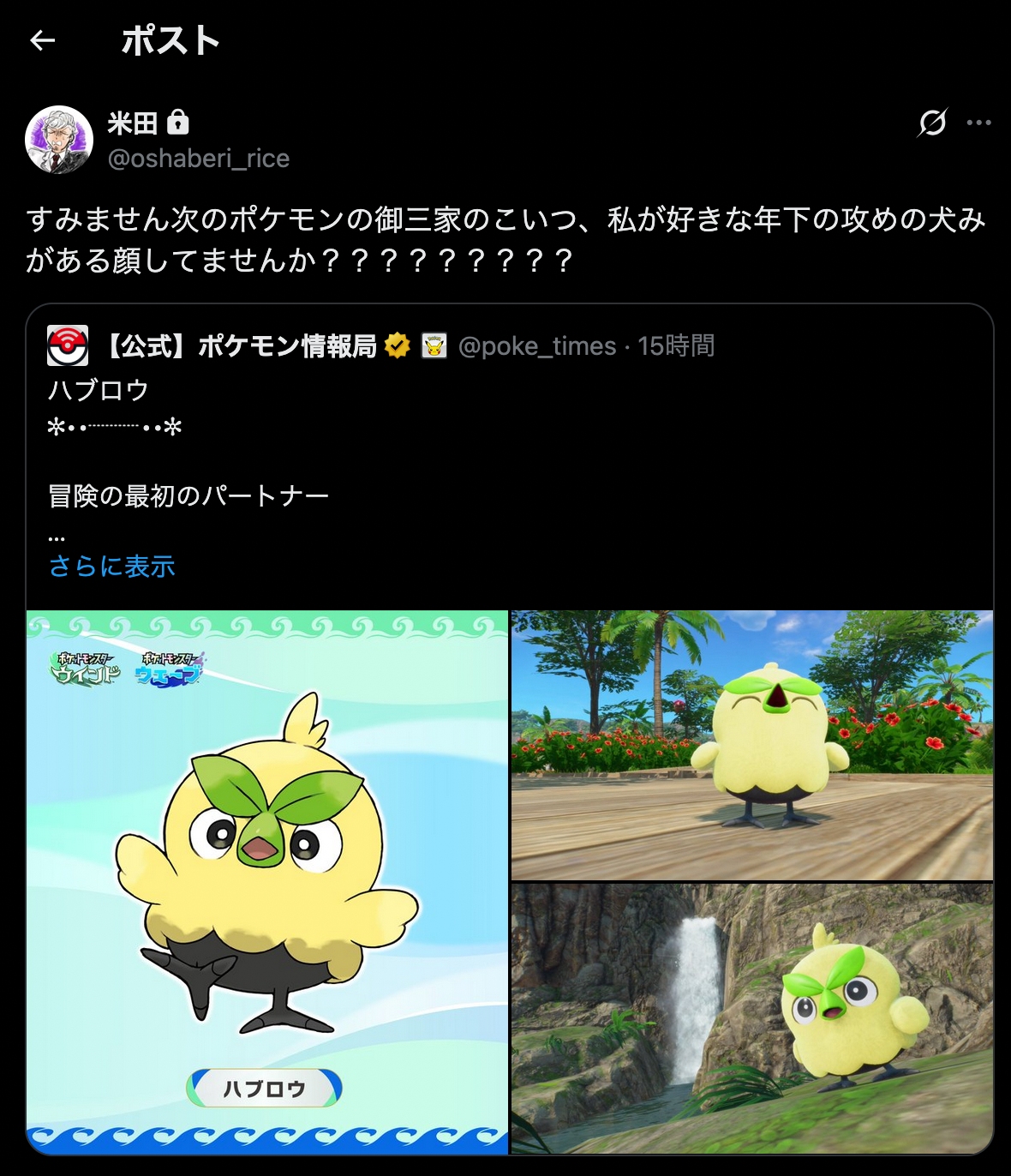Viewport: 1011px width, 1176px height.
Task: View the ハブロウ artwork image
Action: [x=267, y=881]
